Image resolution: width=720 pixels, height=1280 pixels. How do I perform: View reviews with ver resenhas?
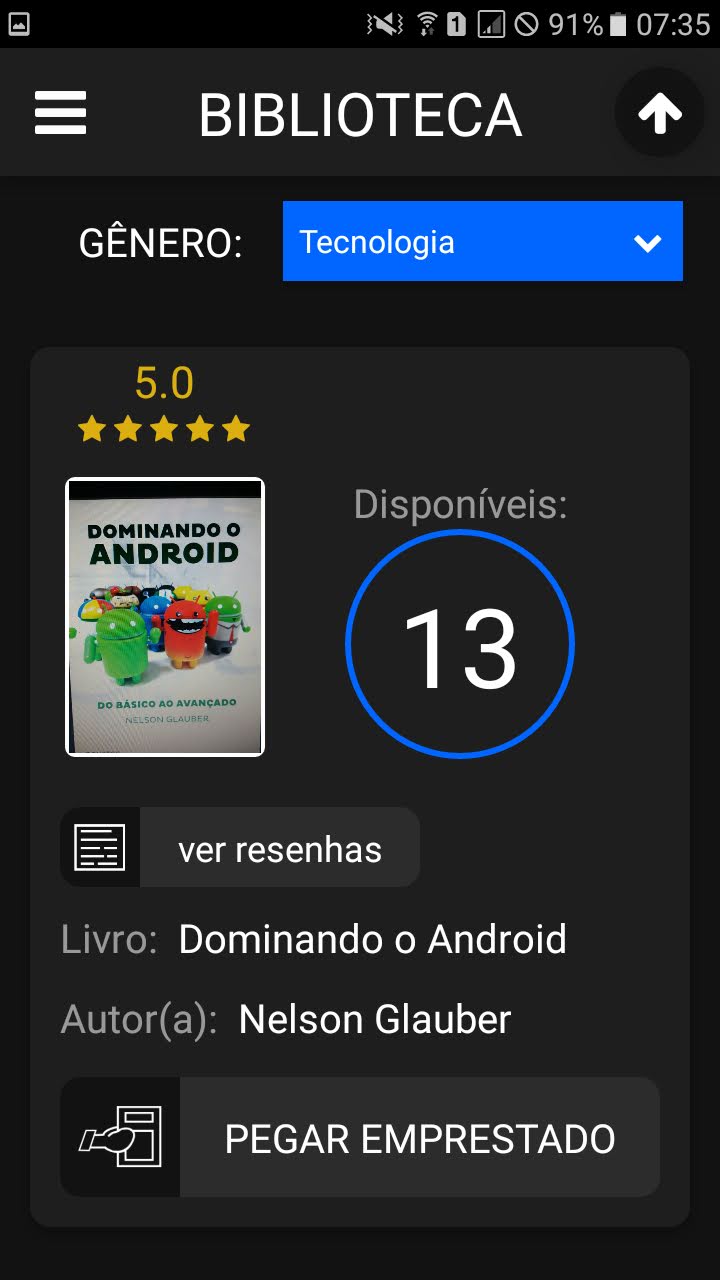point(240,848)
